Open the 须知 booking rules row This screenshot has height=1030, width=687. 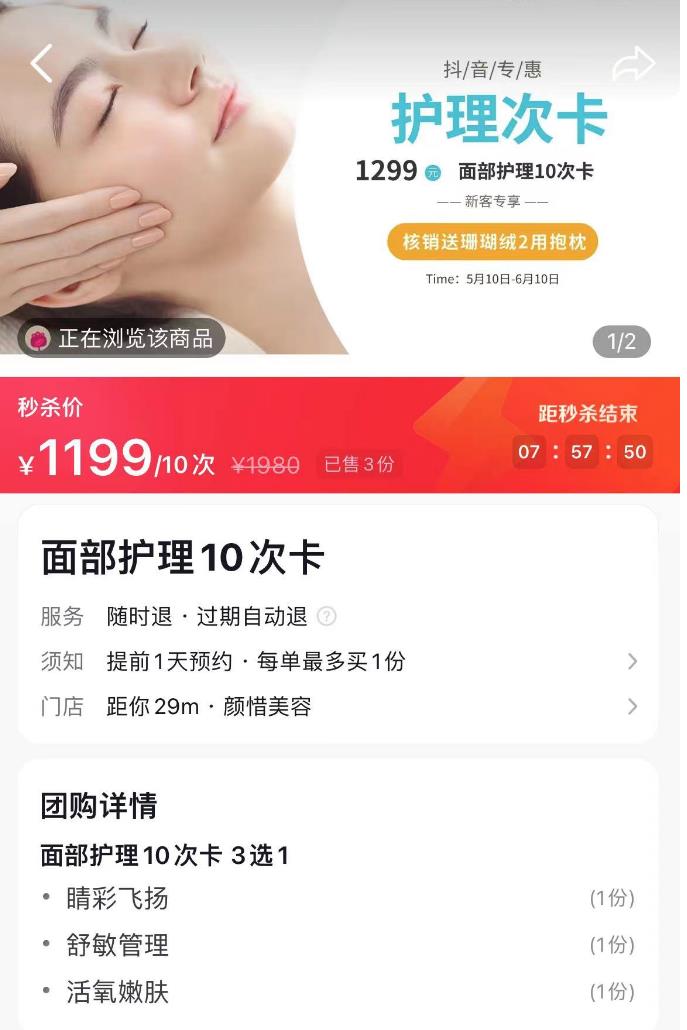coord(338,662)
